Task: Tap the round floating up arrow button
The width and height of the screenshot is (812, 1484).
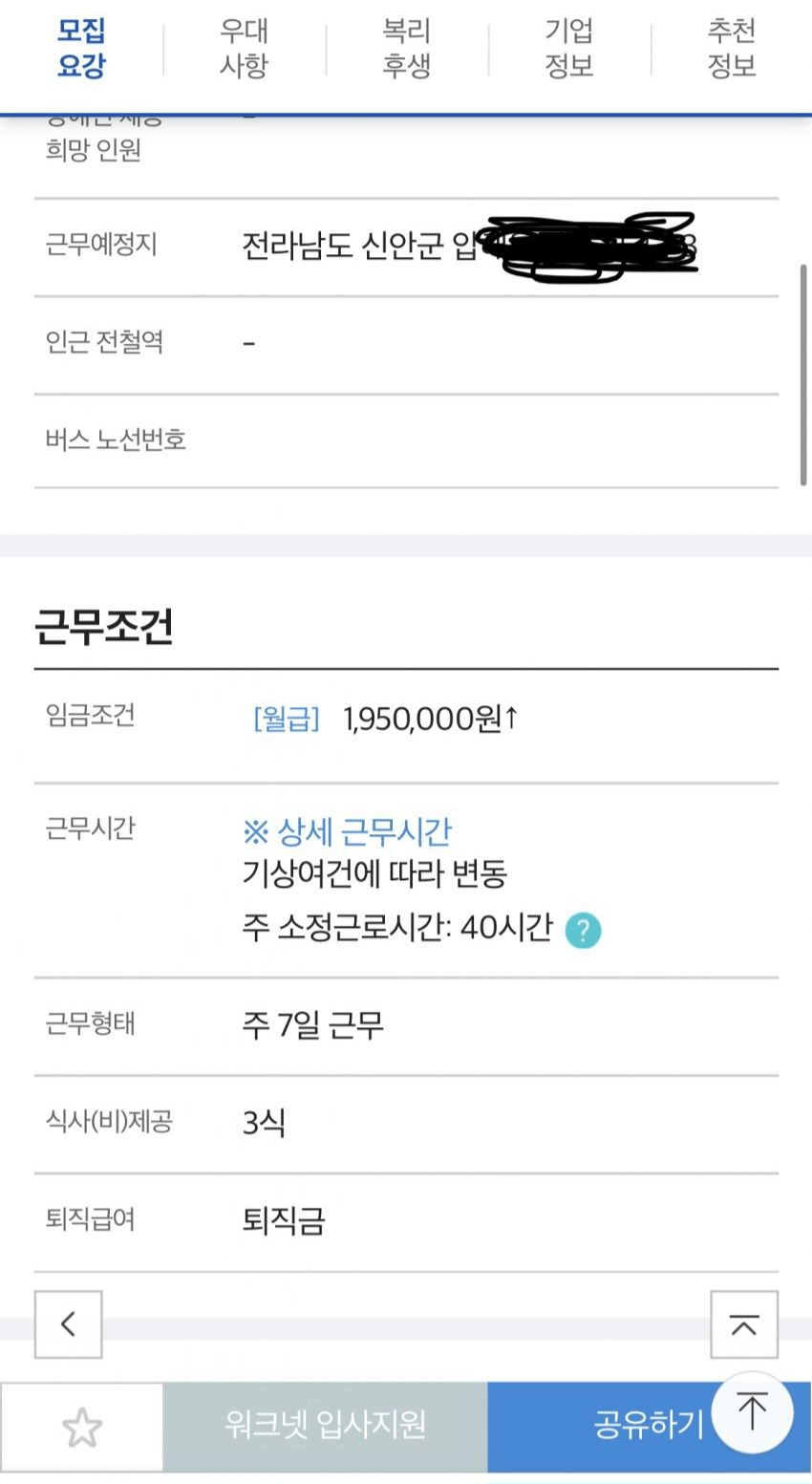Action: (x=753, y=1410)
